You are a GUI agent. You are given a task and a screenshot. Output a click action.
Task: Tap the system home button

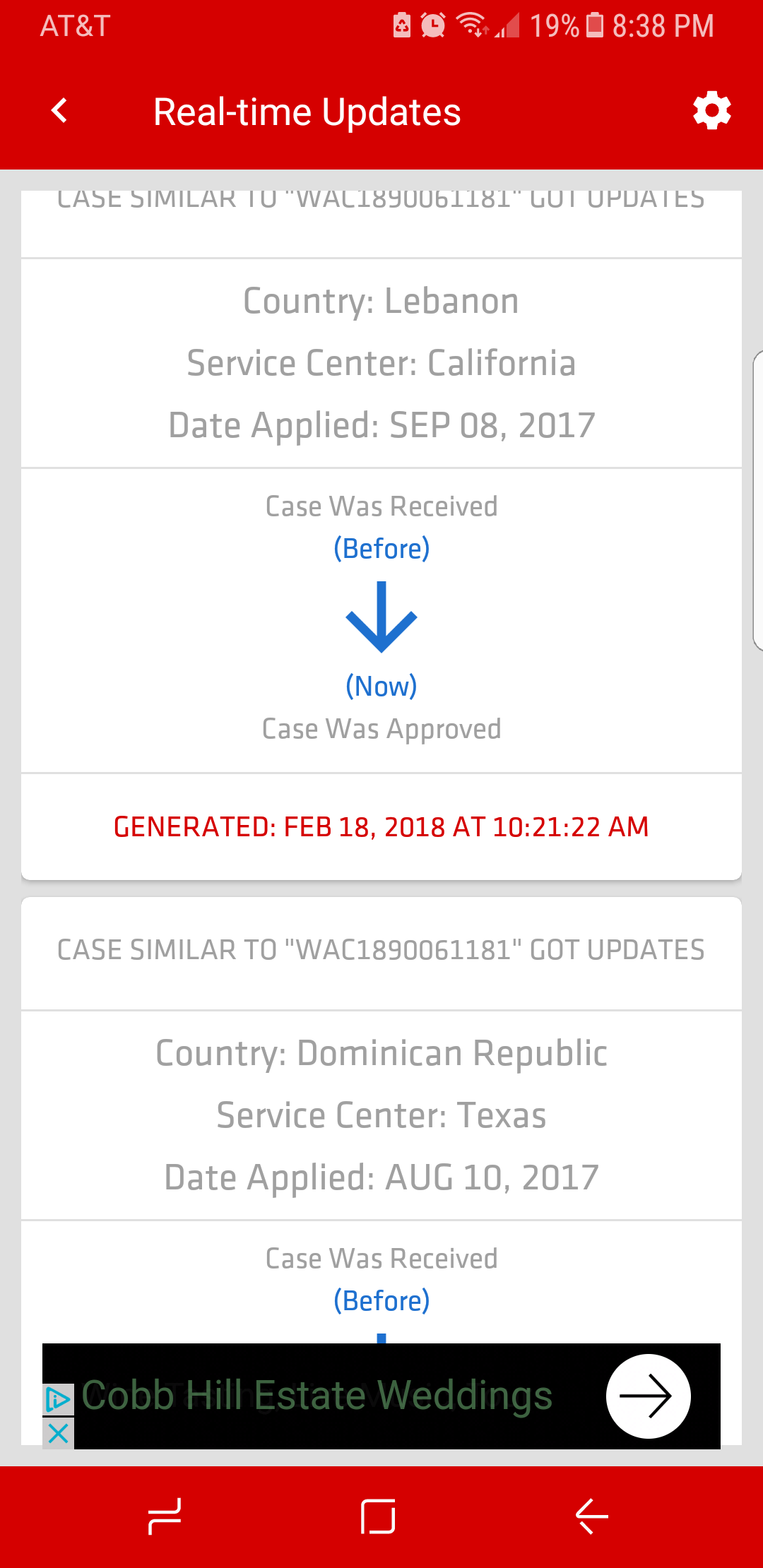378,1516
